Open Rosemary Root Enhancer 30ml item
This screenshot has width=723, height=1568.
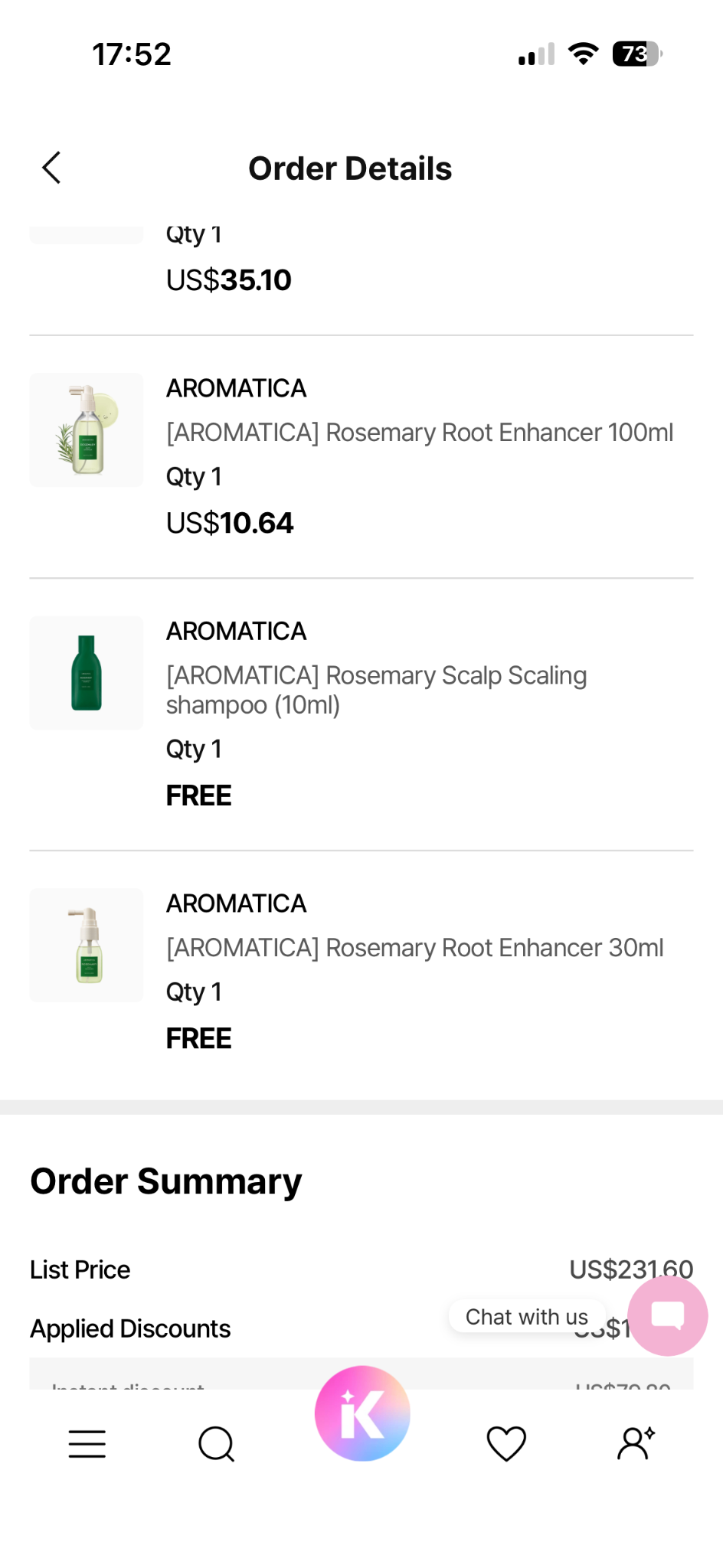point(415,948)
